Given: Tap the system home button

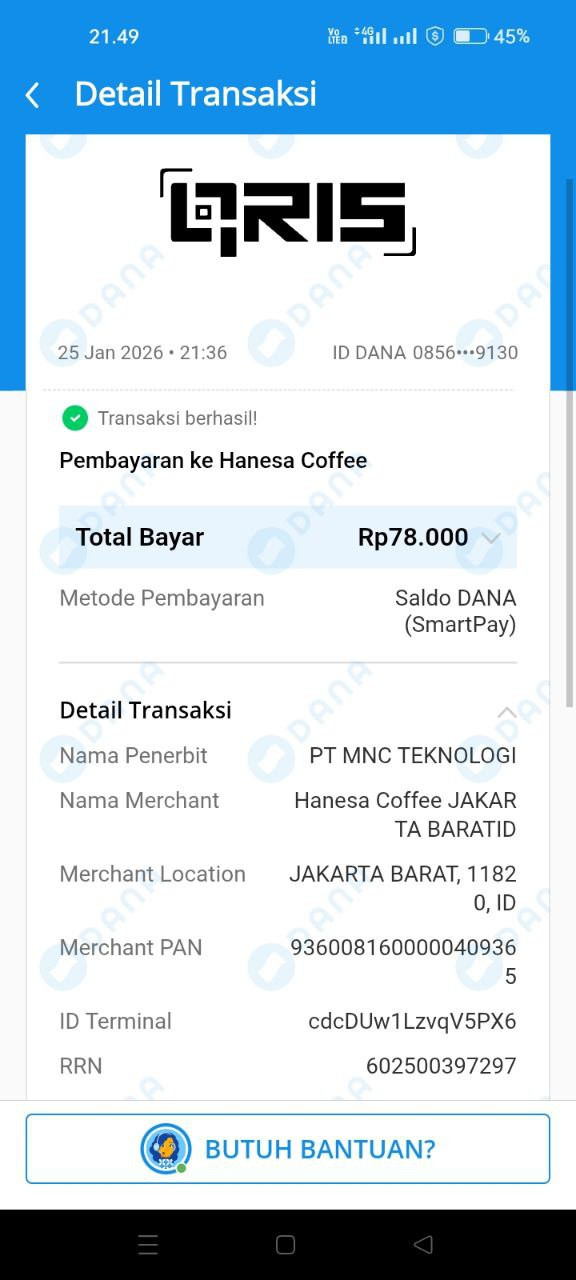Looking at the screenshot, I should (285, 1244).
